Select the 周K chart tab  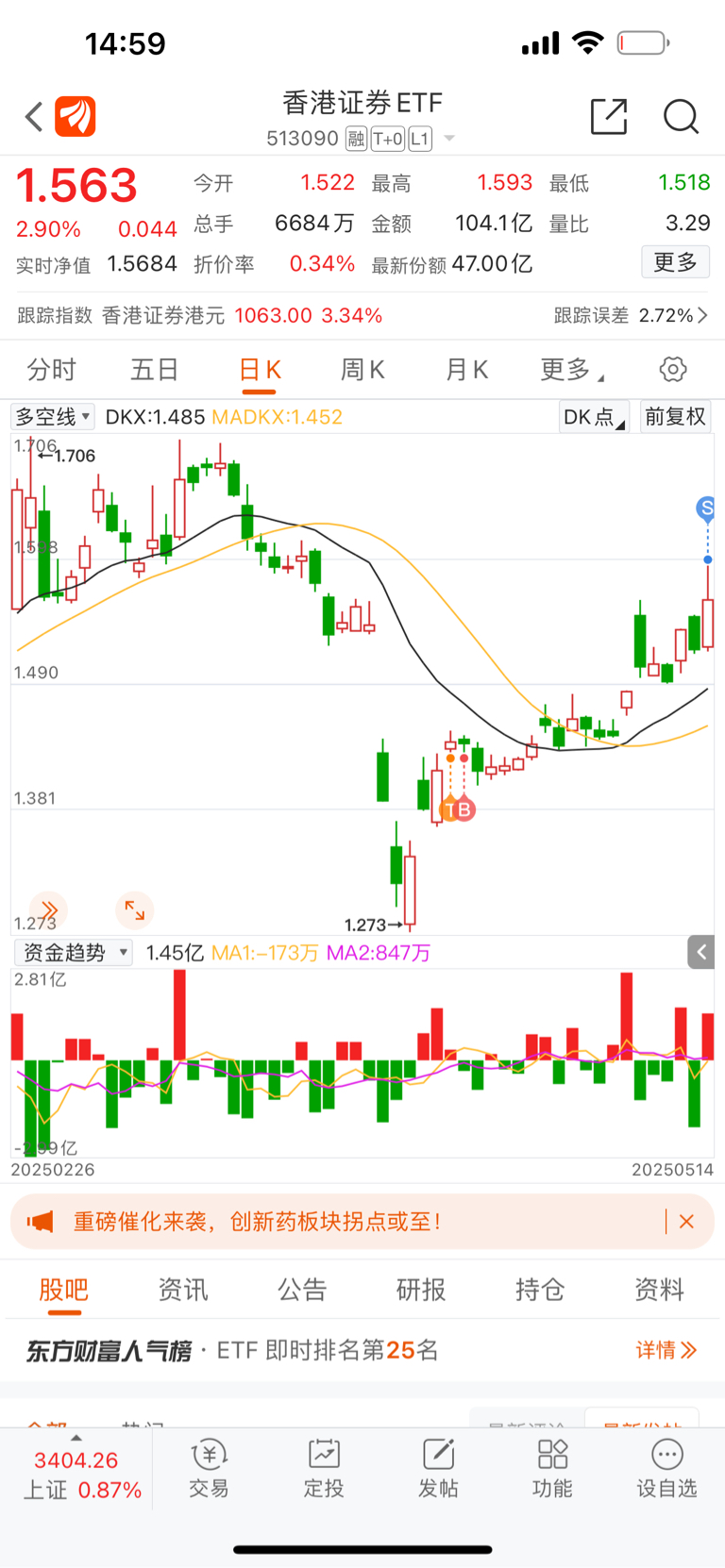pos(362,370)
